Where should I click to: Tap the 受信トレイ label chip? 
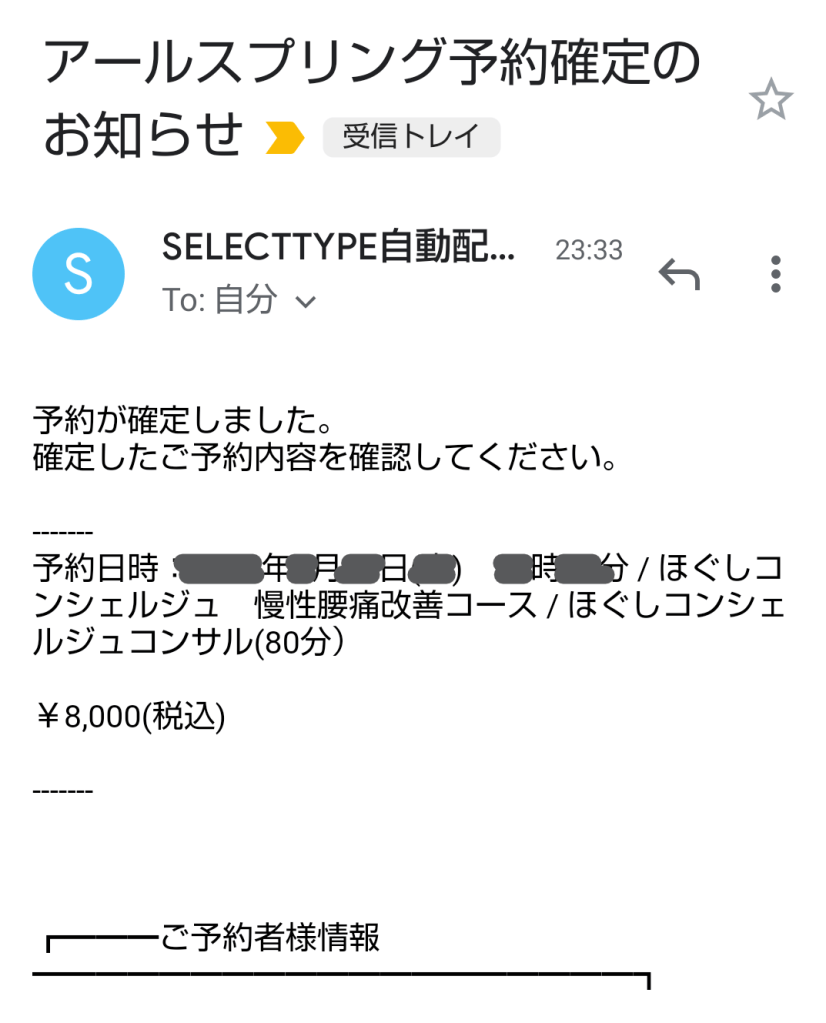point(411,137)
